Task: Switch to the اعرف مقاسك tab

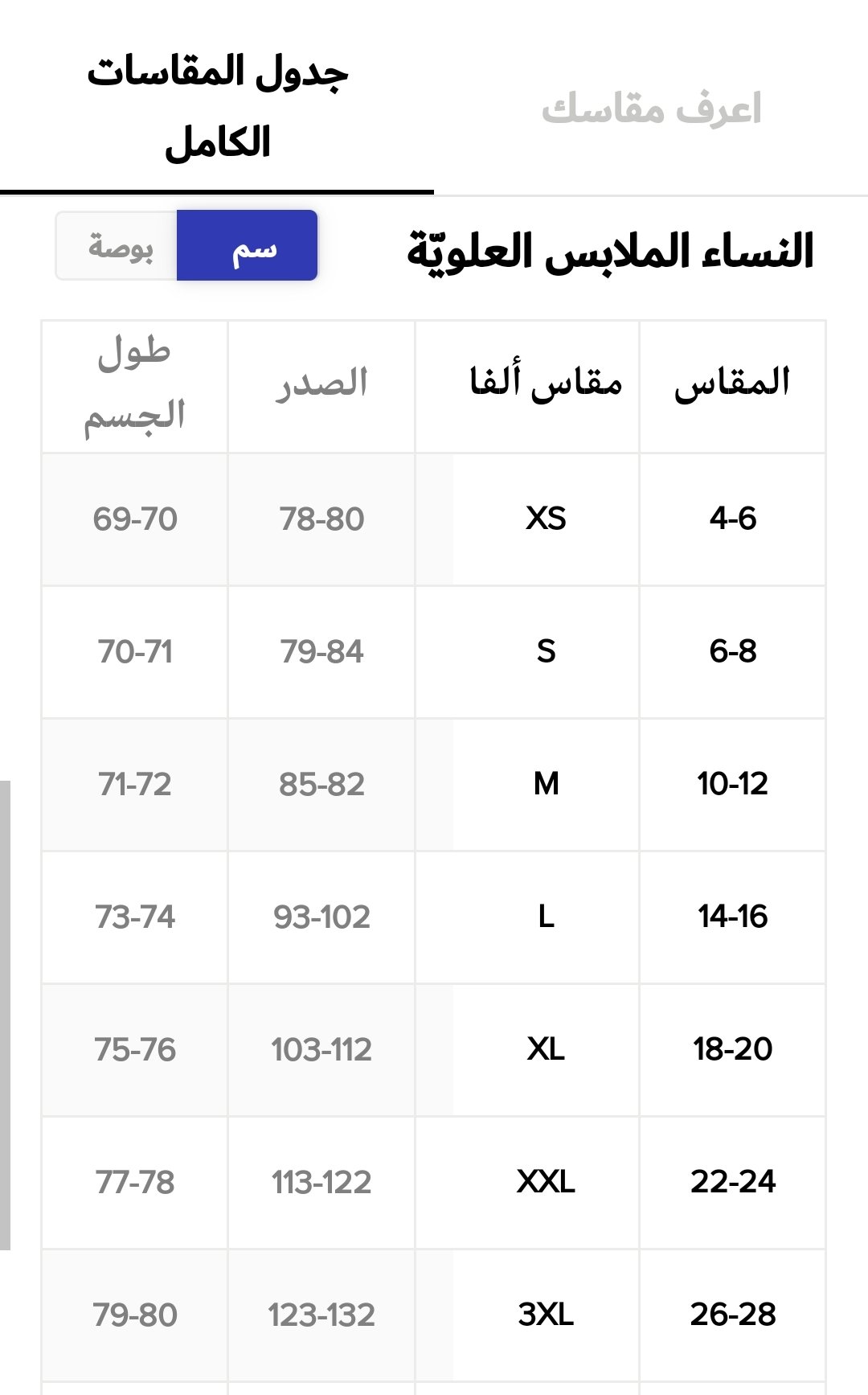Action: point(651,108)
